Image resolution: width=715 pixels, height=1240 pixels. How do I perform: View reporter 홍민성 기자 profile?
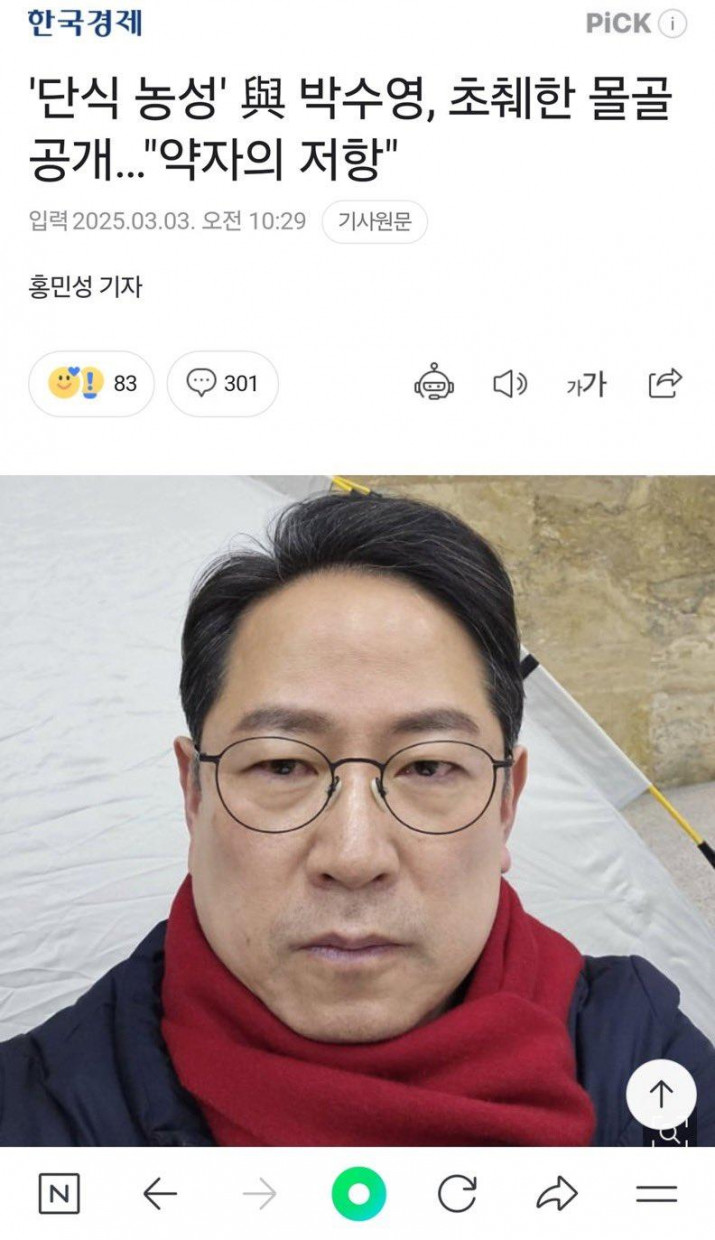86,287
